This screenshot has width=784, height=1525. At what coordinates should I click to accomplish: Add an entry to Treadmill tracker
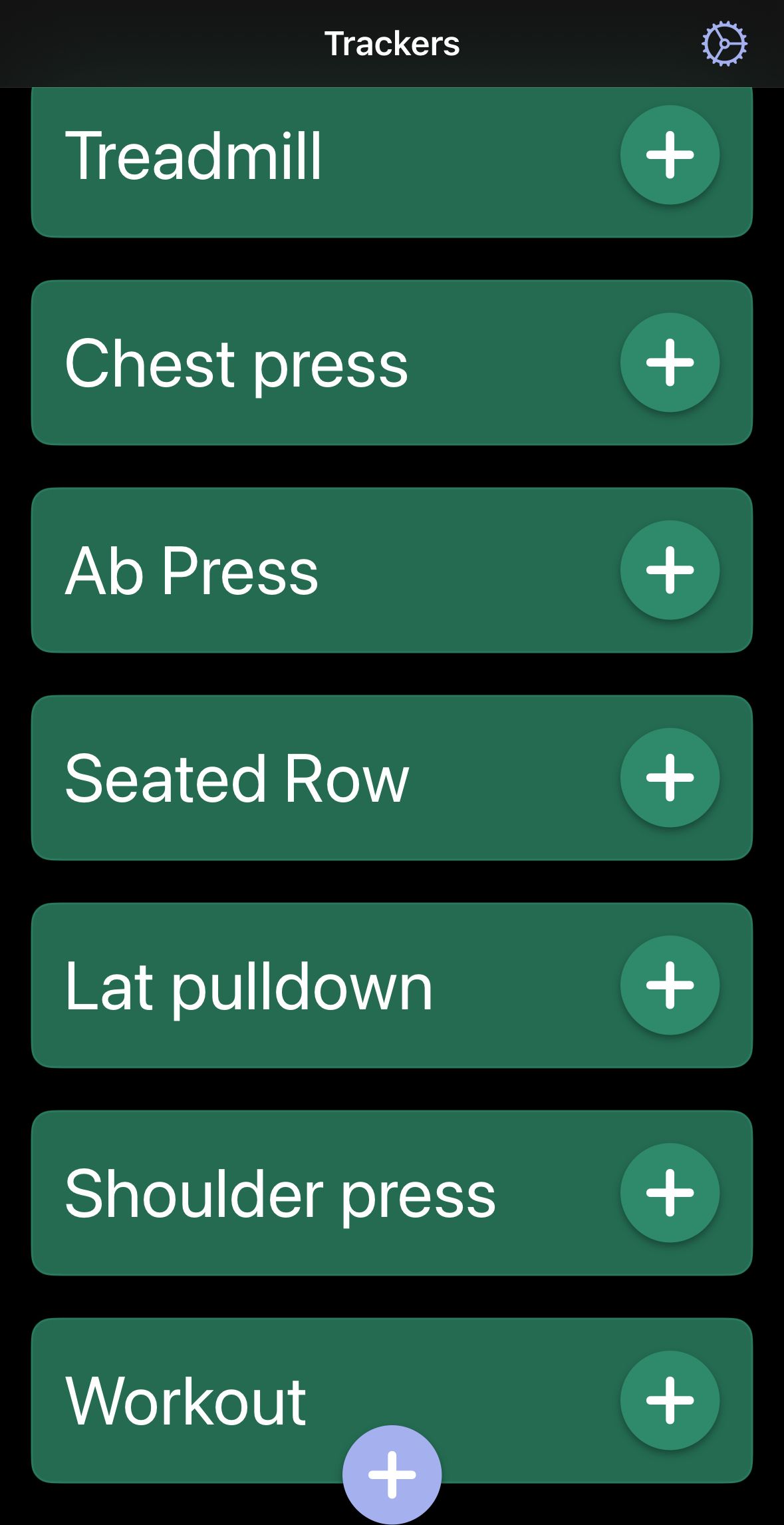670,155
